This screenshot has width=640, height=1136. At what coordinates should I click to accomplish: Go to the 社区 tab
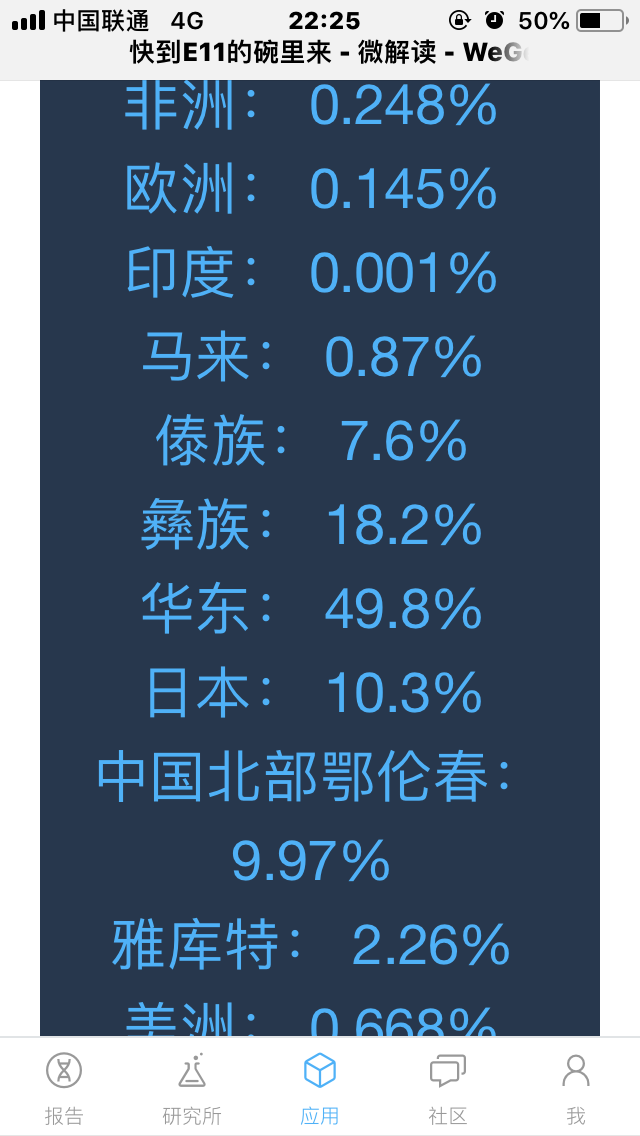[x=448, y=1087]
